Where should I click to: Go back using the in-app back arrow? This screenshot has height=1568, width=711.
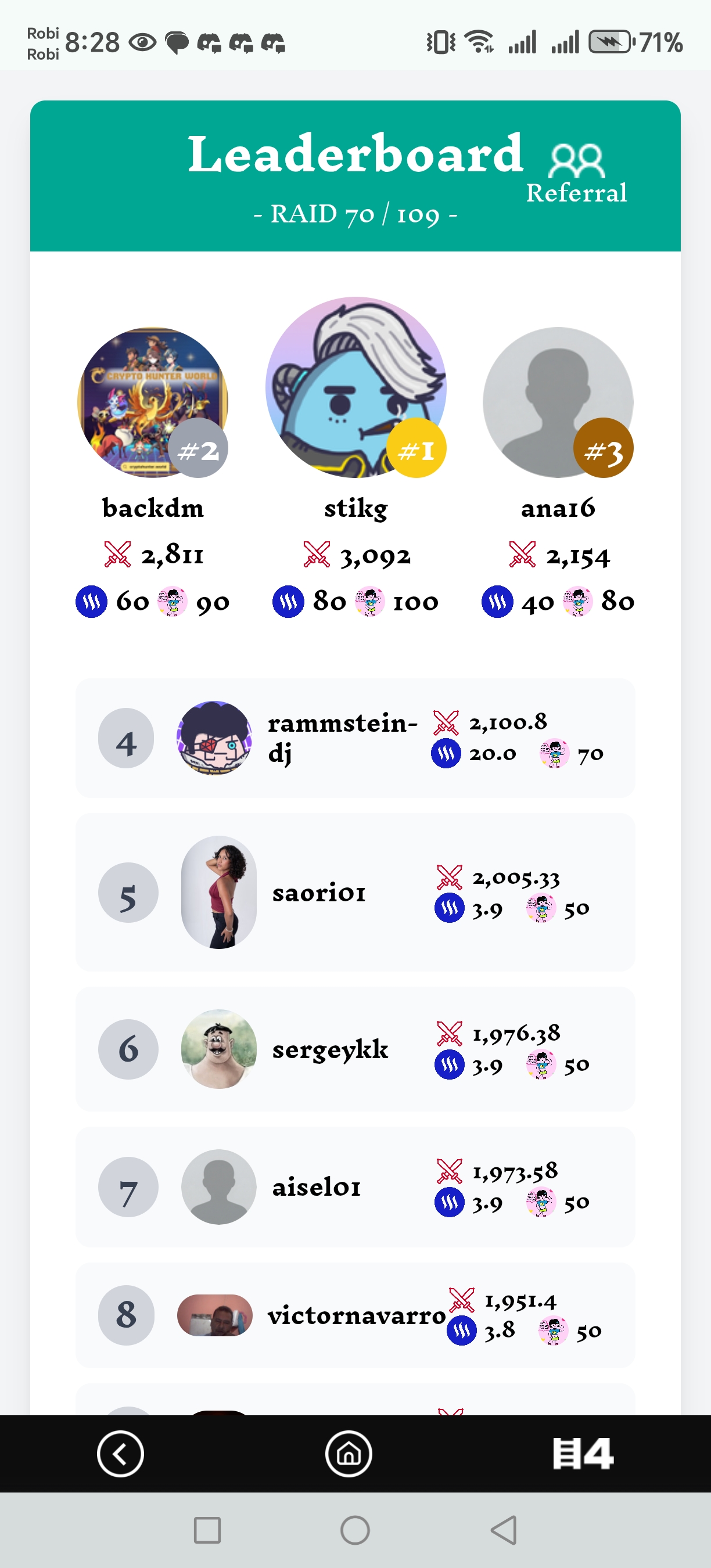tap(120, 1454)
